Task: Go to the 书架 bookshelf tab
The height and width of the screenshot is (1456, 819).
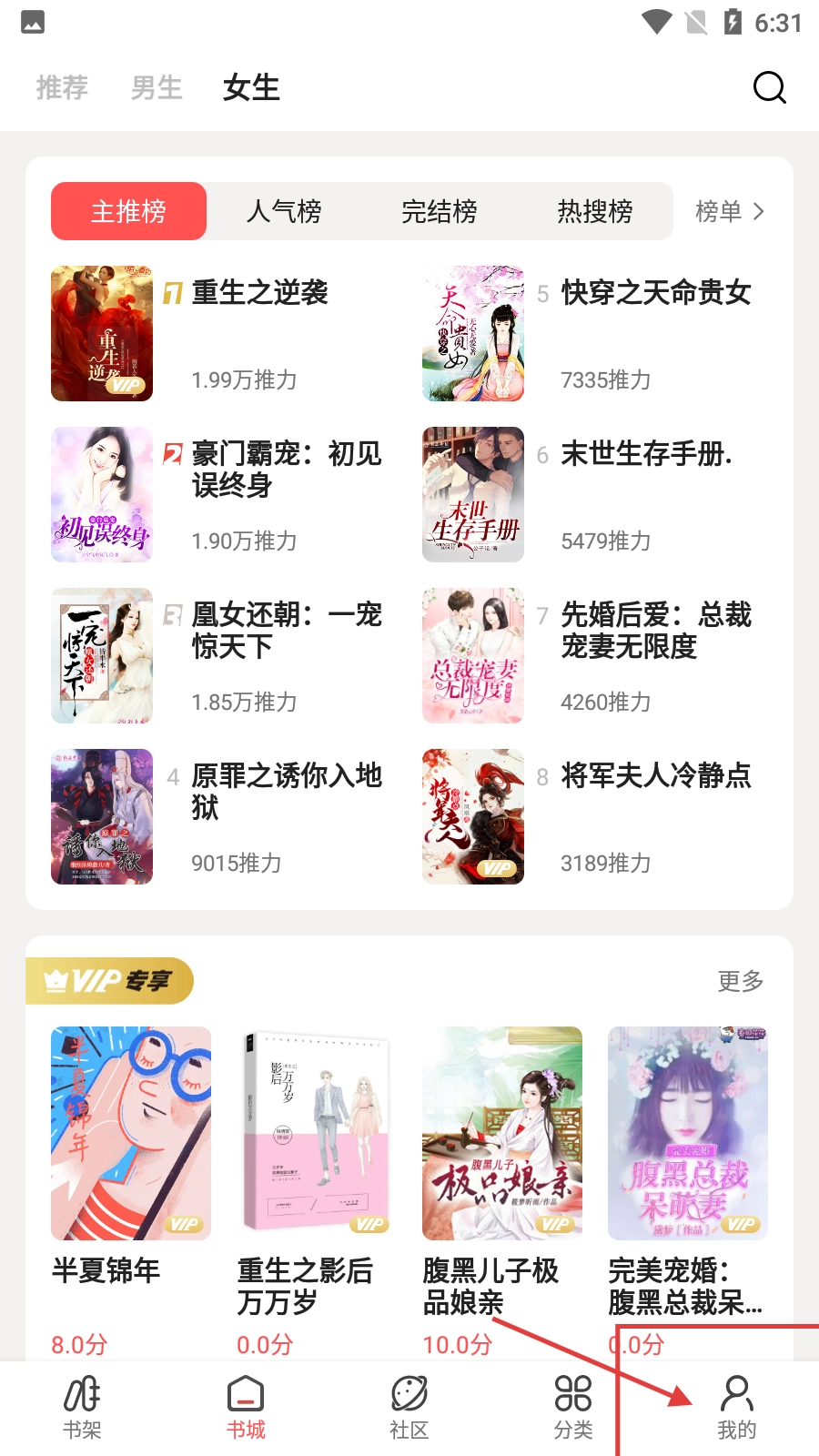Action: (x=82, y=1407)
